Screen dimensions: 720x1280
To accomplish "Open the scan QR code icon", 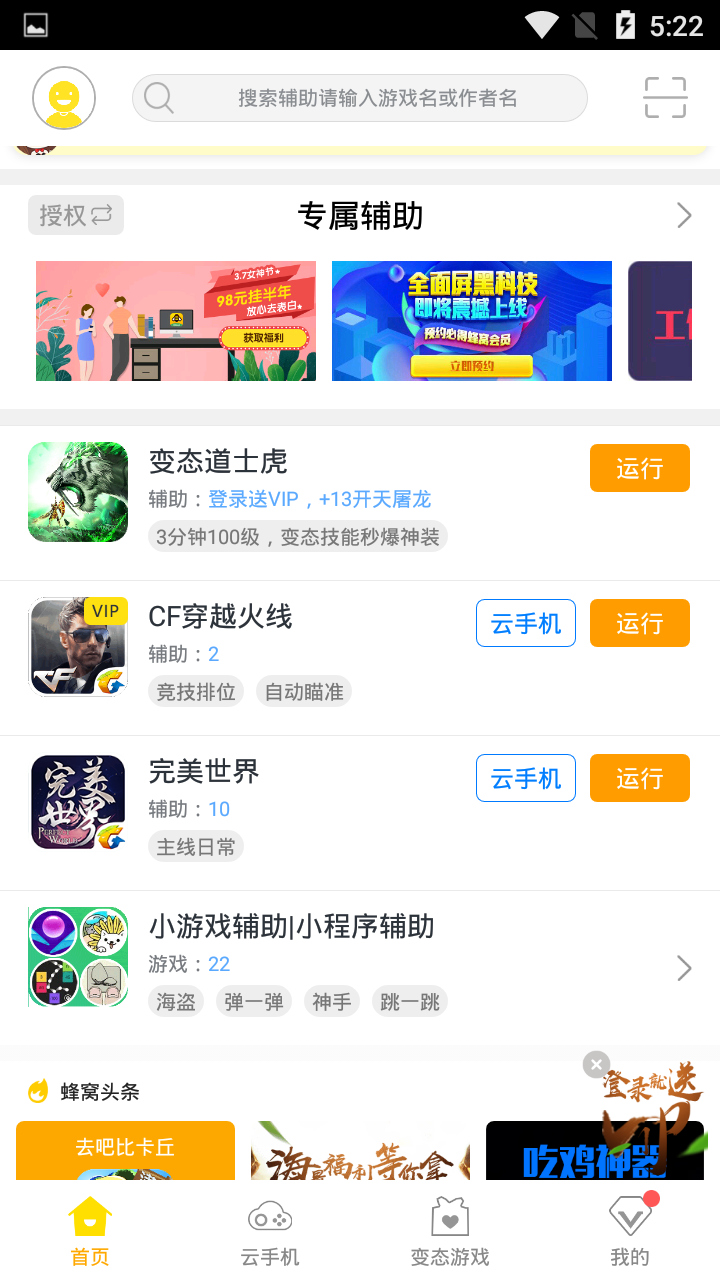I will point(665,98).
